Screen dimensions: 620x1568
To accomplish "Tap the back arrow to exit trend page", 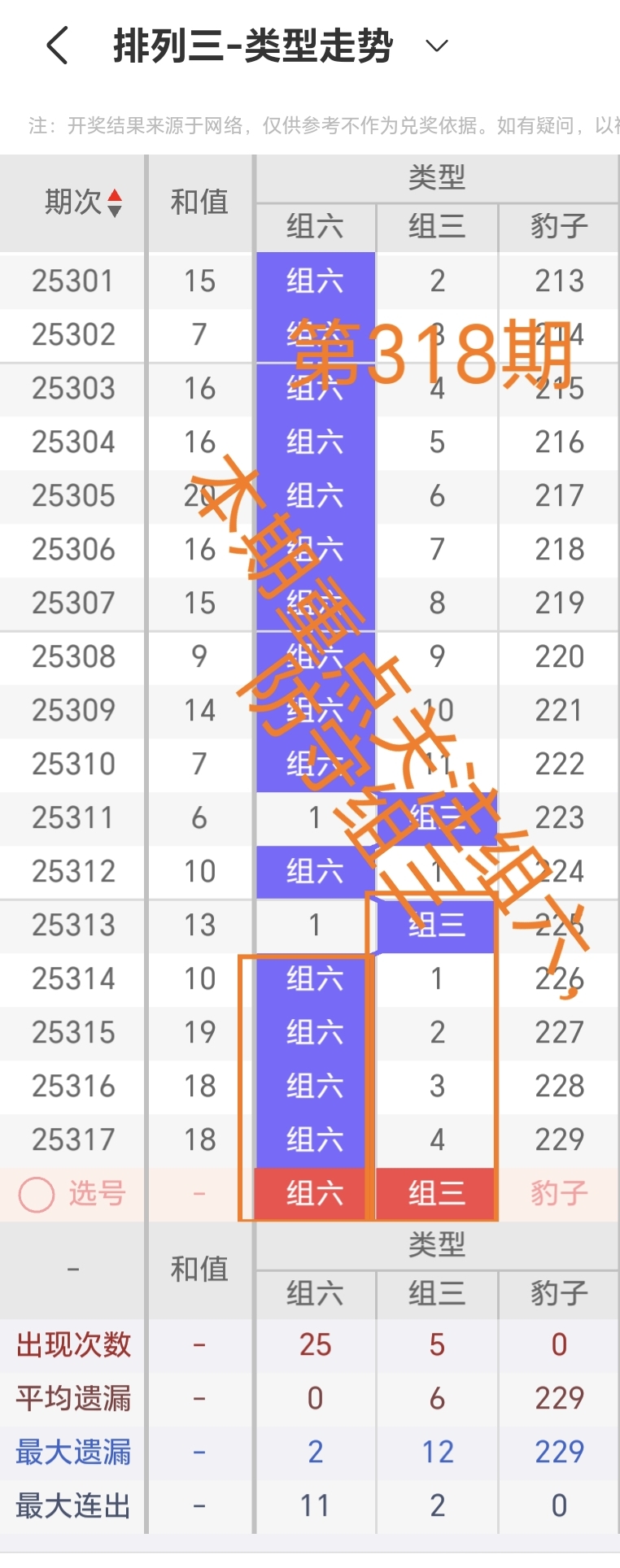I will tap(57, 46).
